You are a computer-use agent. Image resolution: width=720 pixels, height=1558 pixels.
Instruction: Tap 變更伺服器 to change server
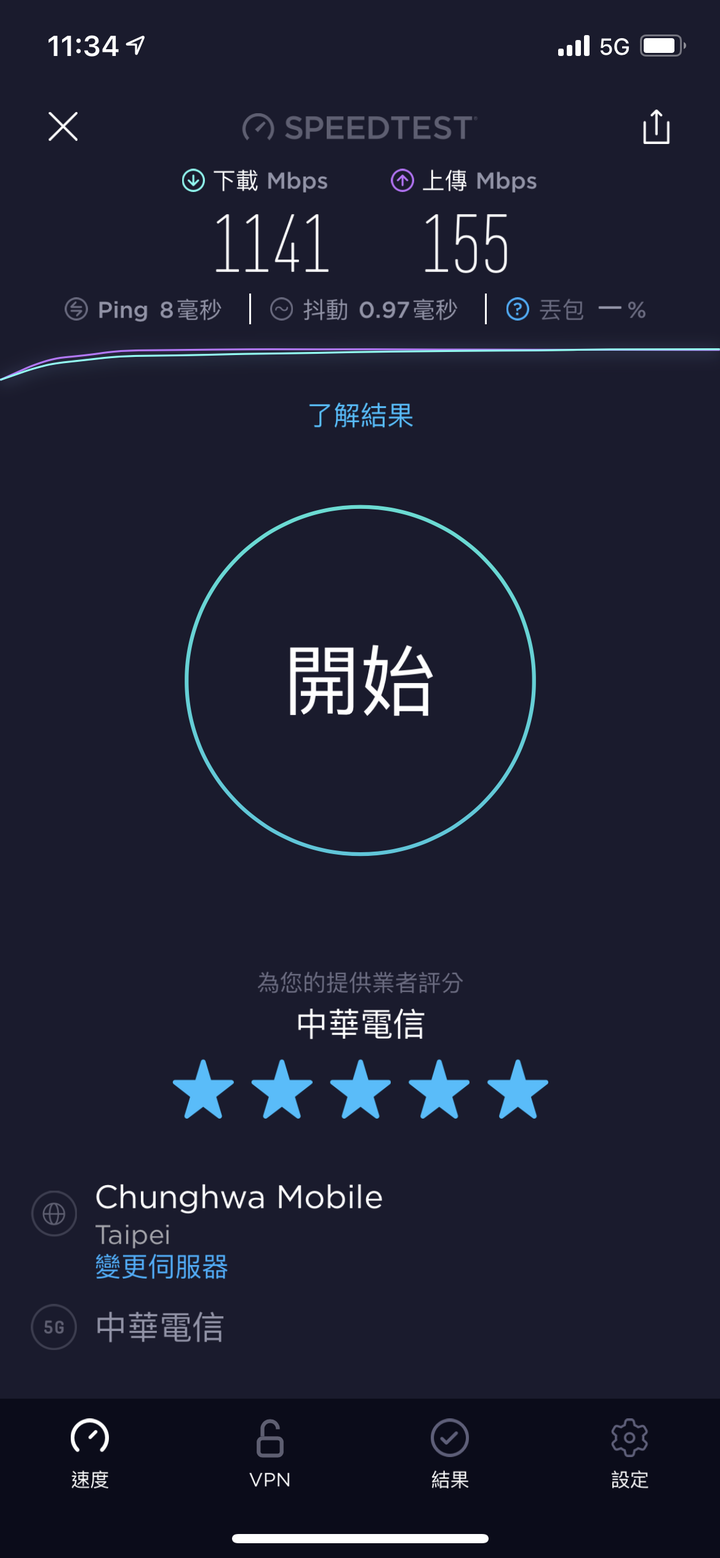click(161, 1267)
